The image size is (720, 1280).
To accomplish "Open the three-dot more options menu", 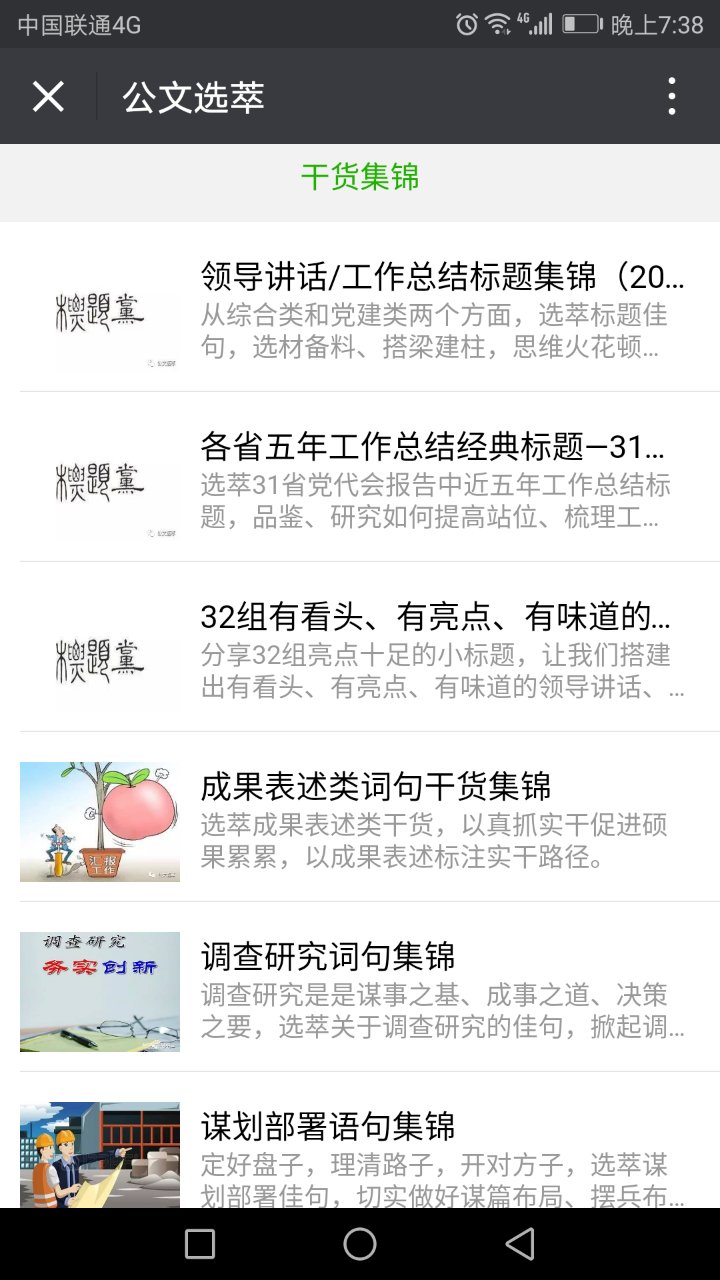I will pos(672,96).
